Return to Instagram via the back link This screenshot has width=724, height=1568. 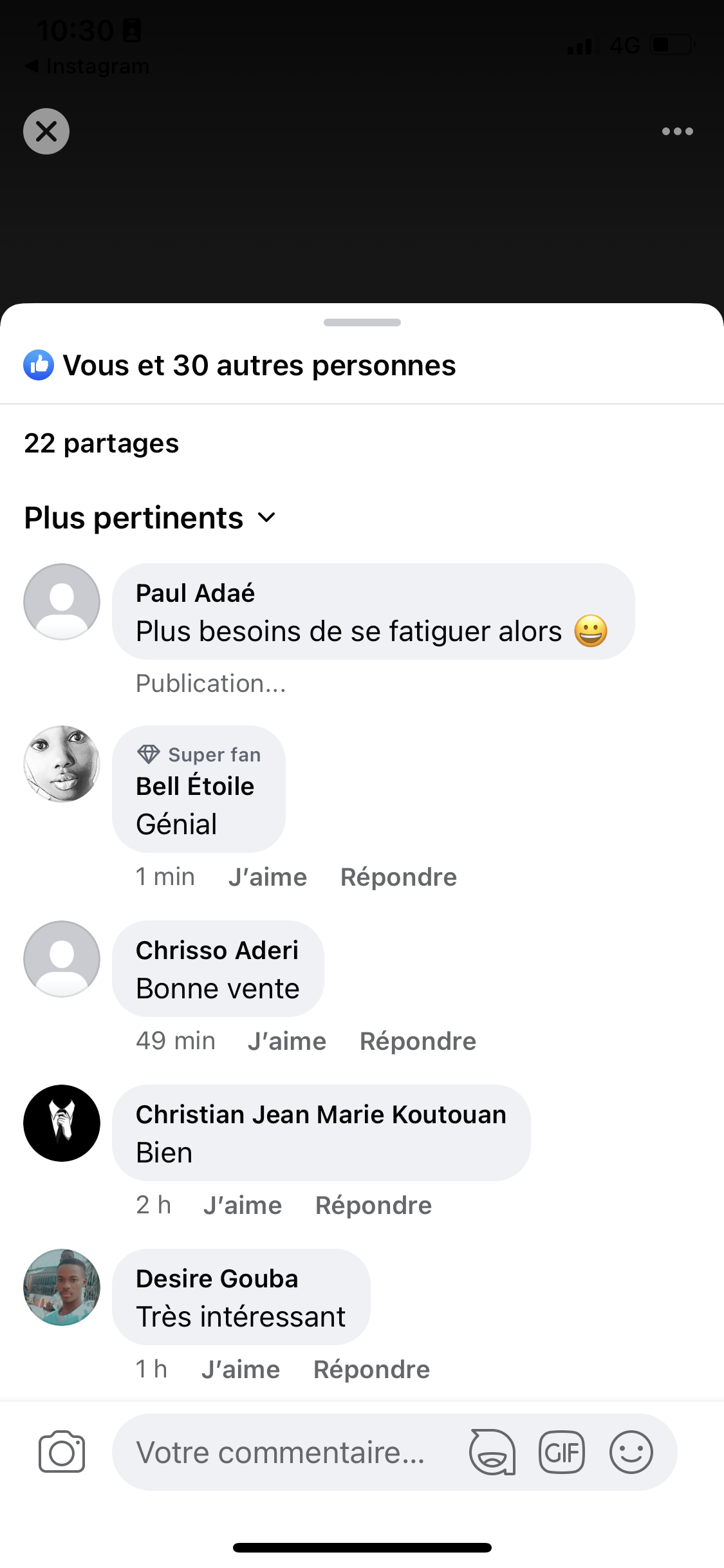pyautogui.click(x=87, y=66)
